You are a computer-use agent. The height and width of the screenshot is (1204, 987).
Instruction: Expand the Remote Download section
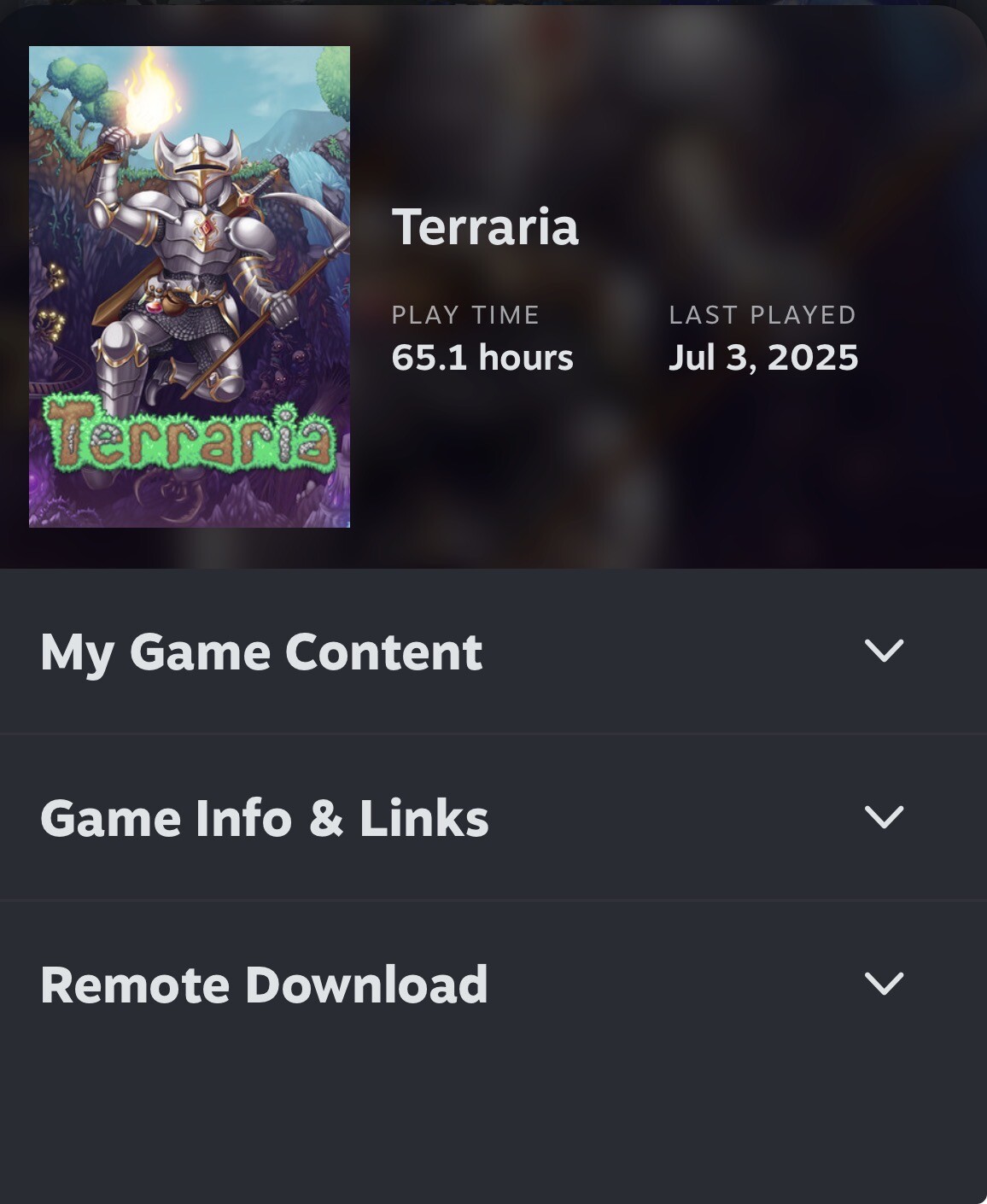(884, 984)
